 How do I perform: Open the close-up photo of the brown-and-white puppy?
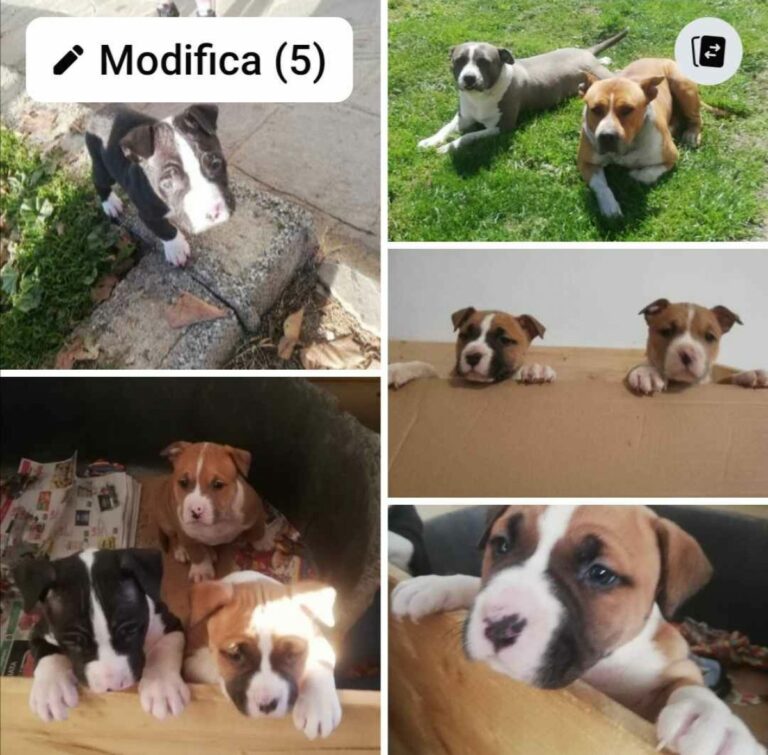pyautogui.click(x=578, y=630)
